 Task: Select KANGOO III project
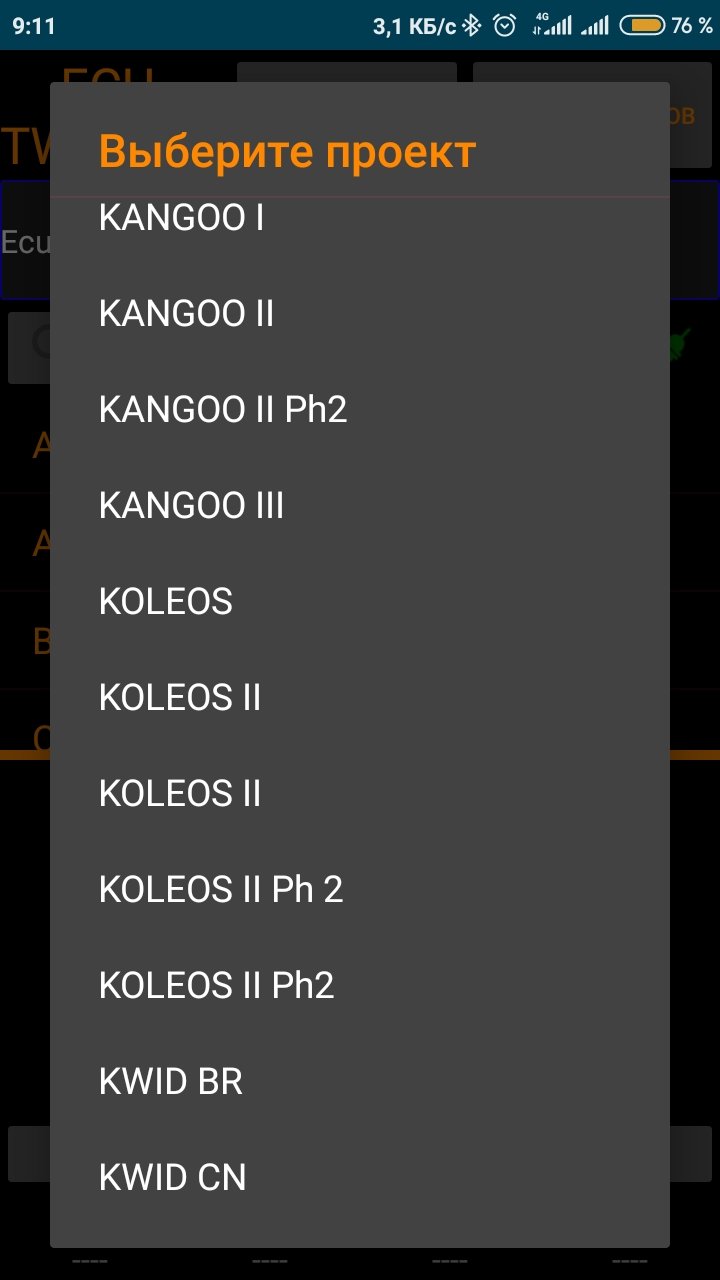[192, 506]
